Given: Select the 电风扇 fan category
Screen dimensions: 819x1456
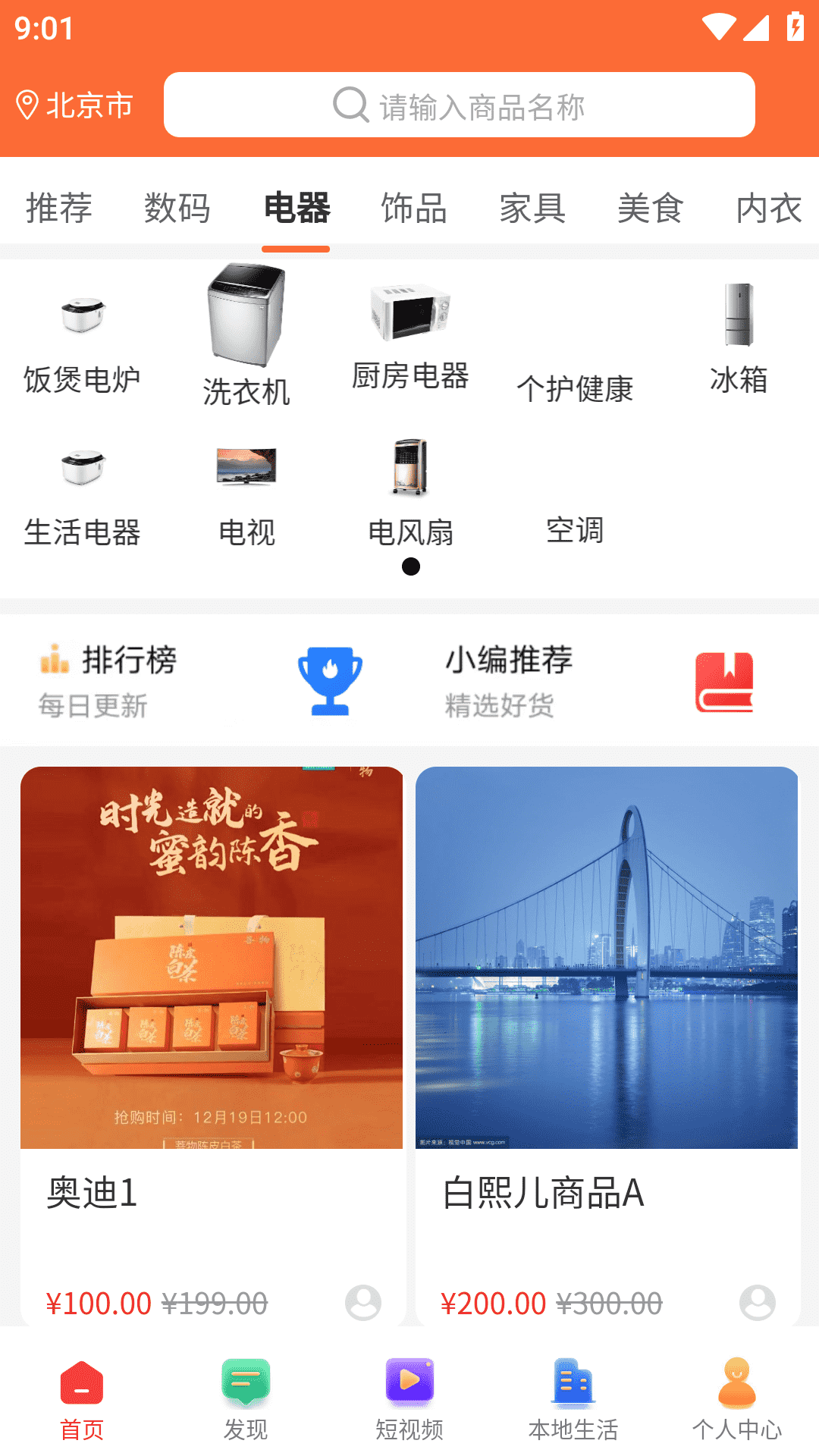Looking at the screenshot, I should point(409,470).
